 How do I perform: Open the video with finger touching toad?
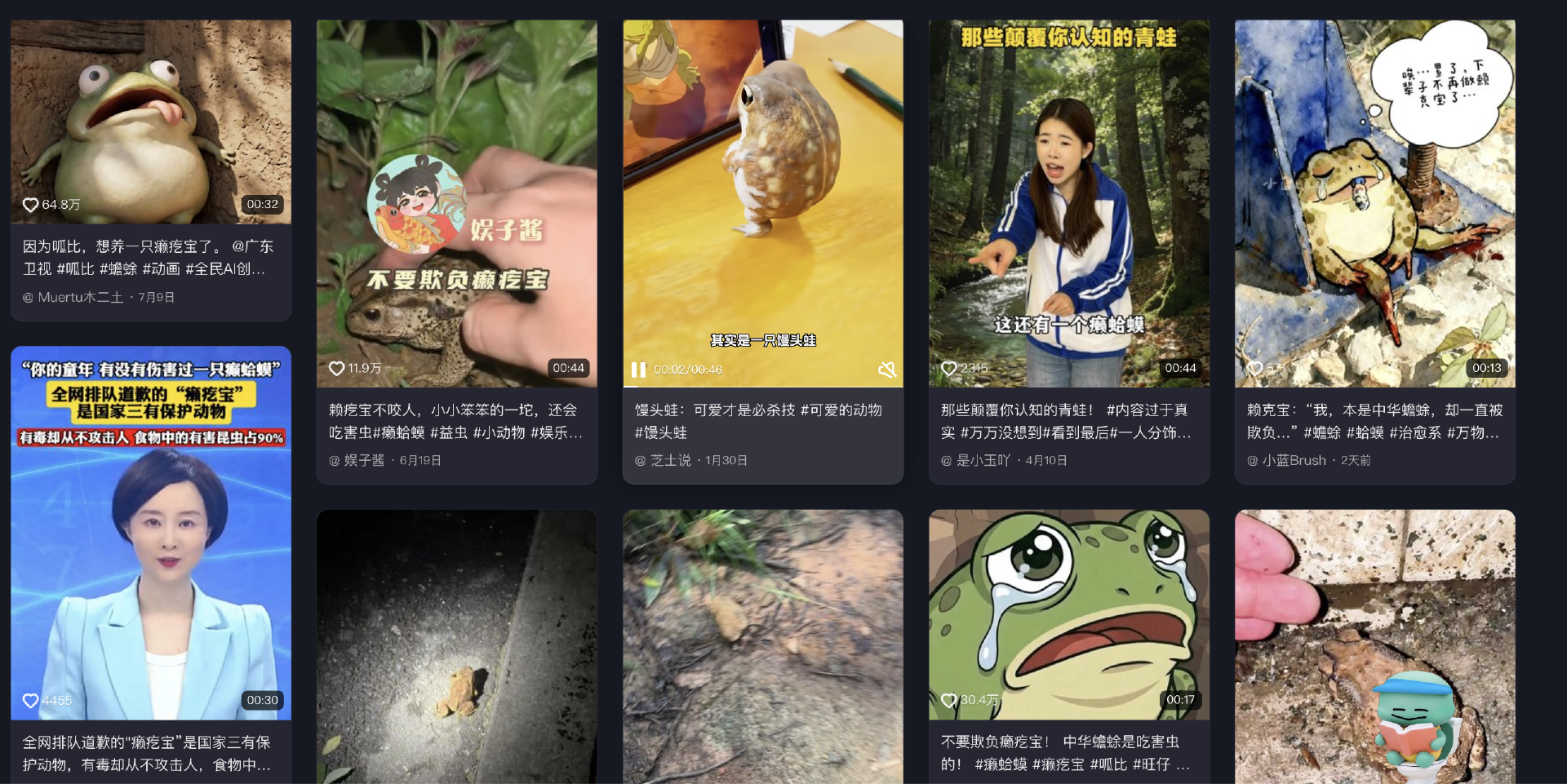[1375, 647]
